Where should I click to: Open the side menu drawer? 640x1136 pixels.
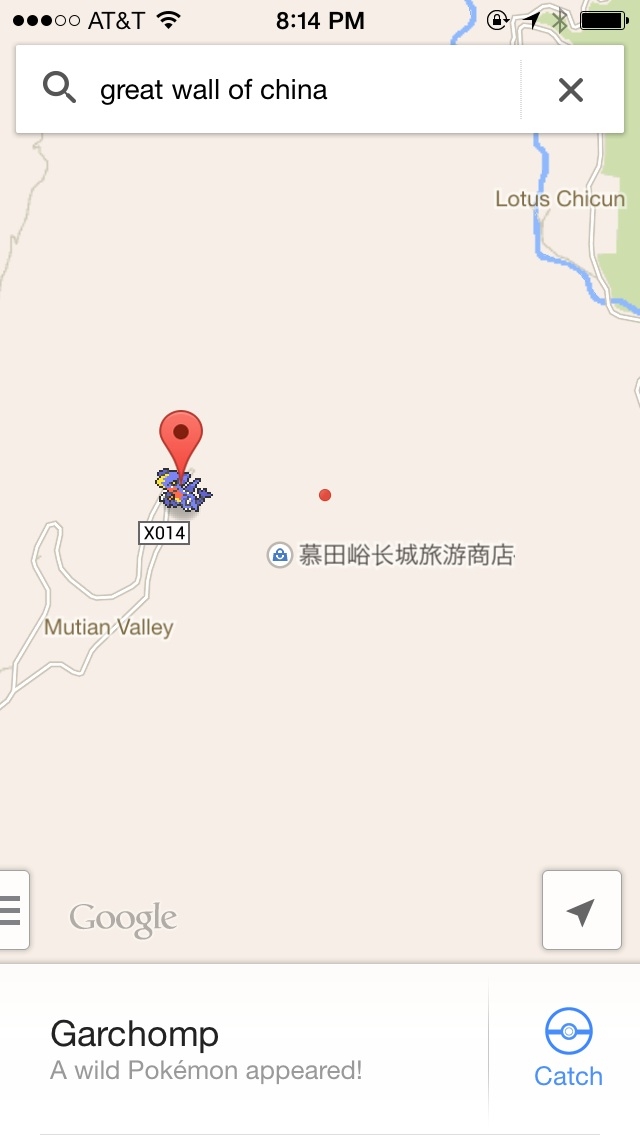[13, 909]
